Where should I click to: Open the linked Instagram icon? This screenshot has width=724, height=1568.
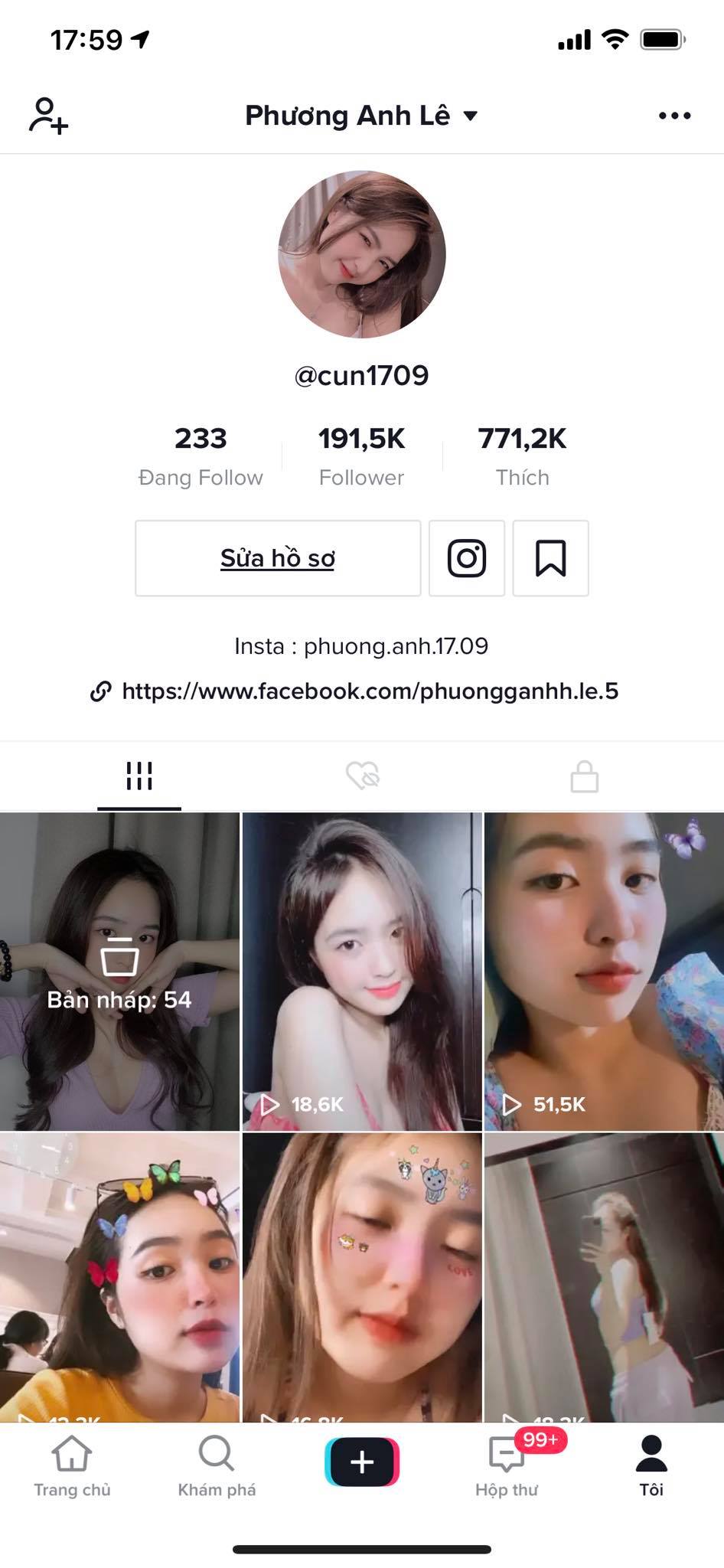[467, 558]
